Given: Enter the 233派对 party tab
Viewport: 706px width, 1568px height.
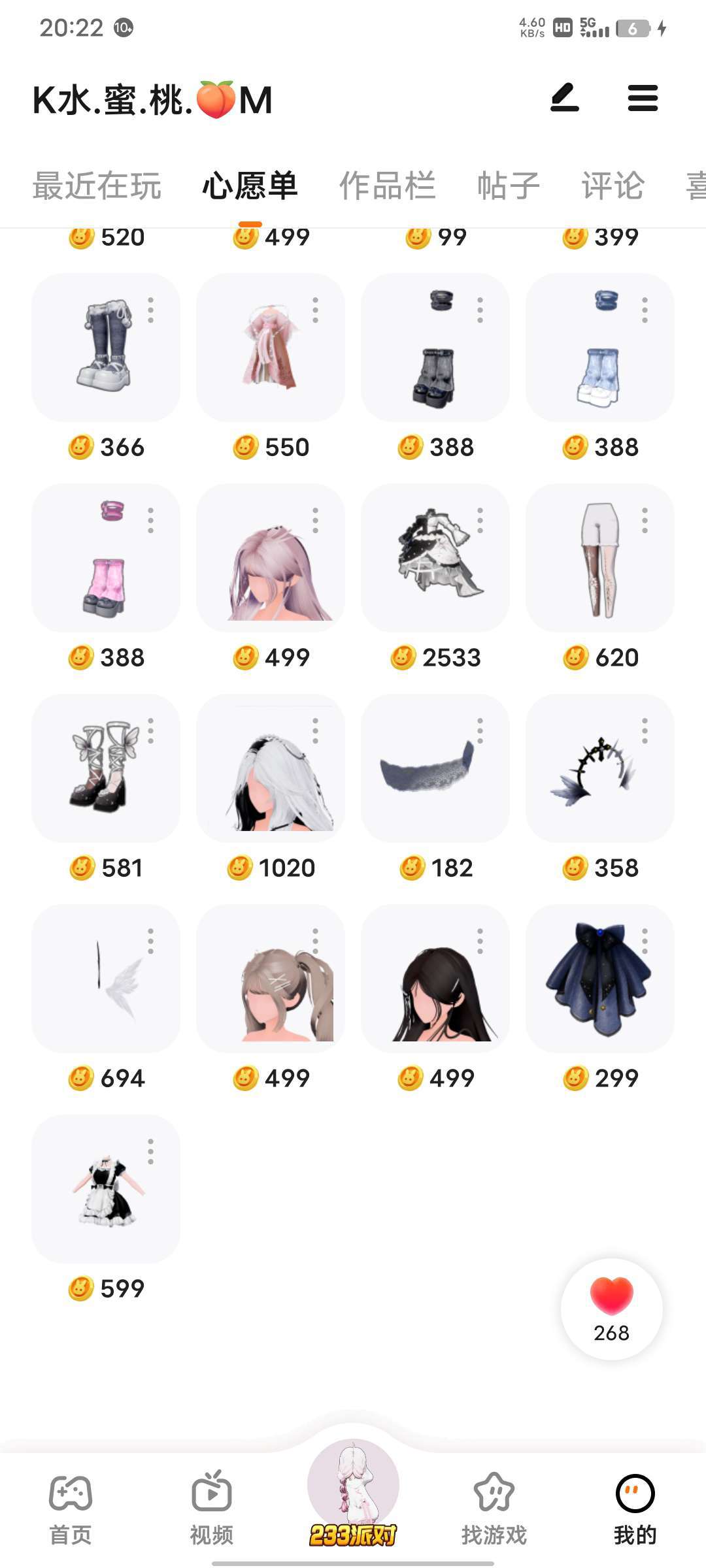Looking at the screenshot, I should 353,1496.
